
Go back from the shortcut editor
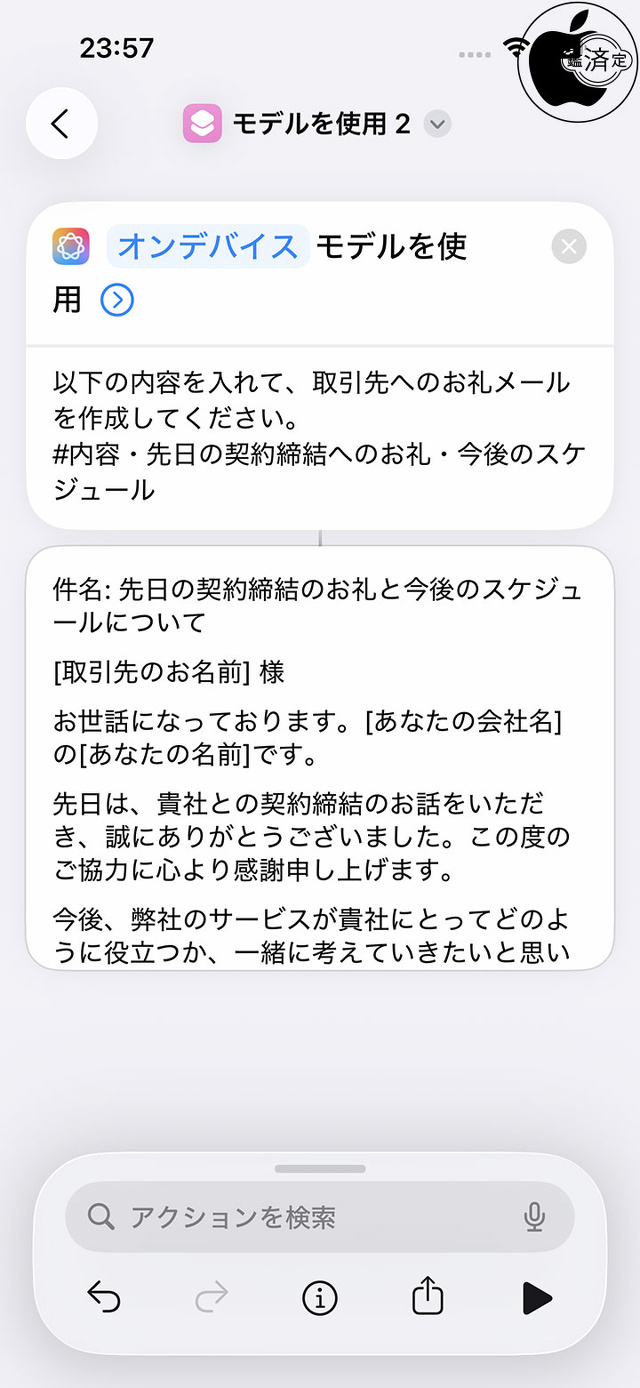(x=61, y=124)
